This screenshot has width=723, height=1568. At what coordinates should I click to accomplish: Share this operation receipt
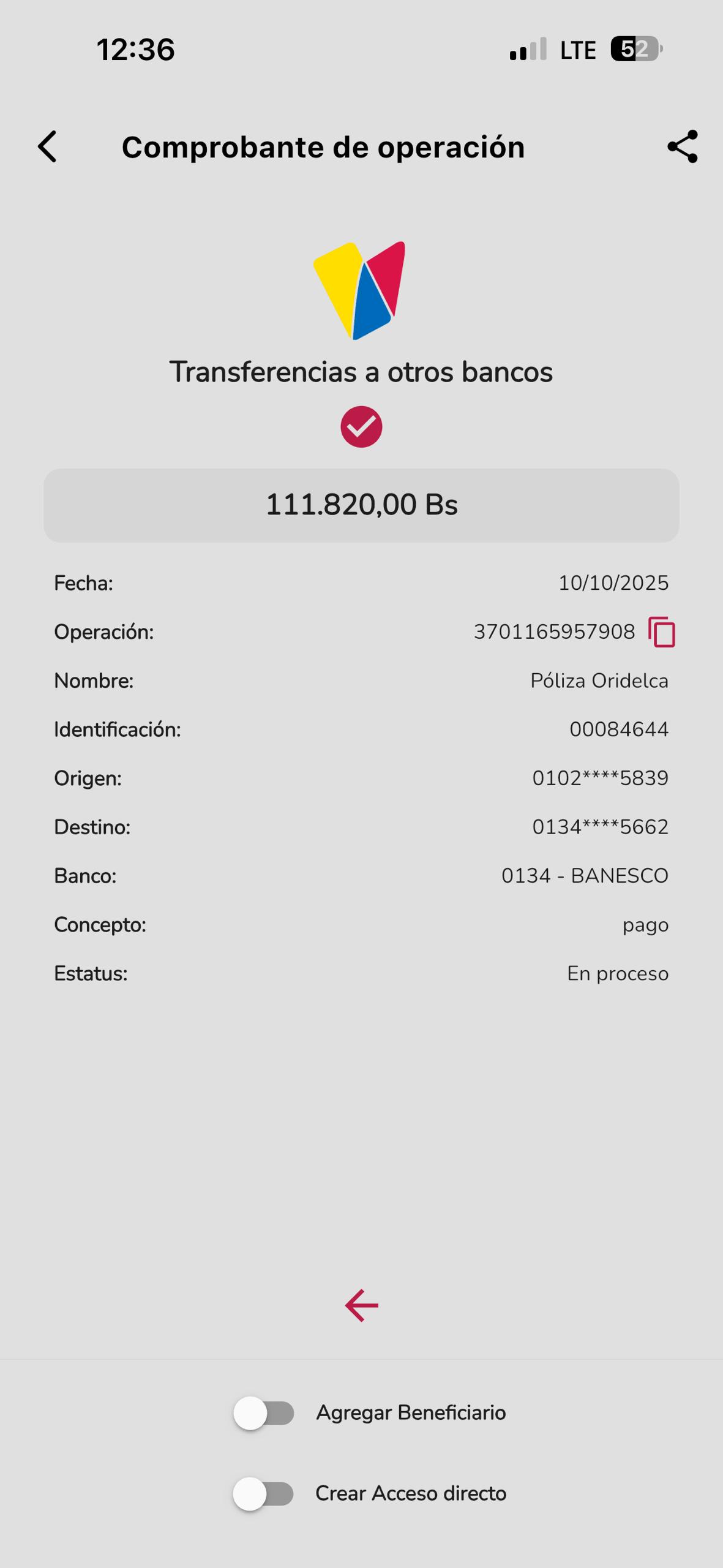click(683, 147)
